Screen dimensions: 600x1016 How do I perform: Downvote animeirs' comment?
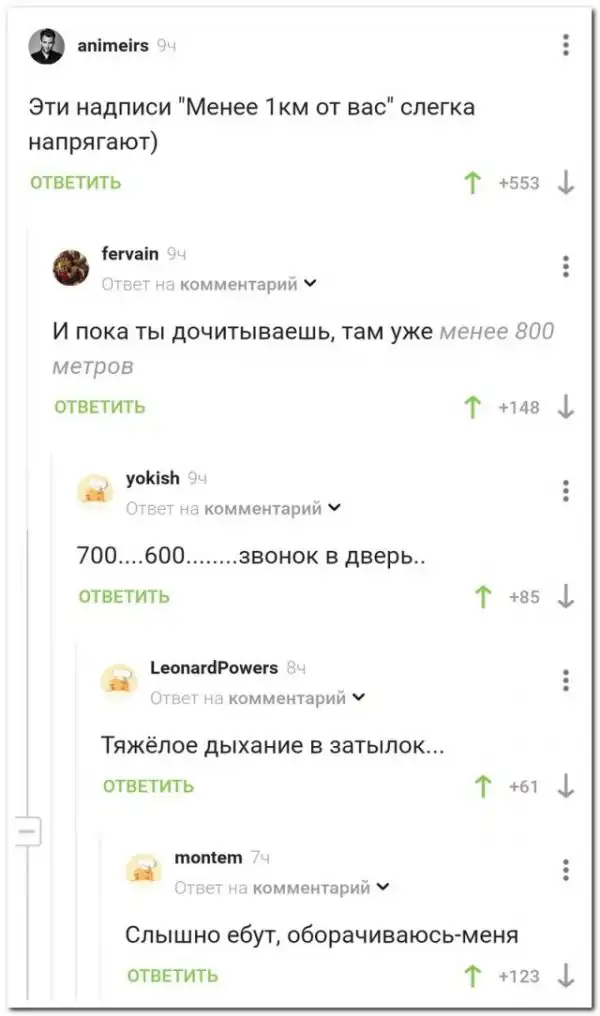(565, 183)
